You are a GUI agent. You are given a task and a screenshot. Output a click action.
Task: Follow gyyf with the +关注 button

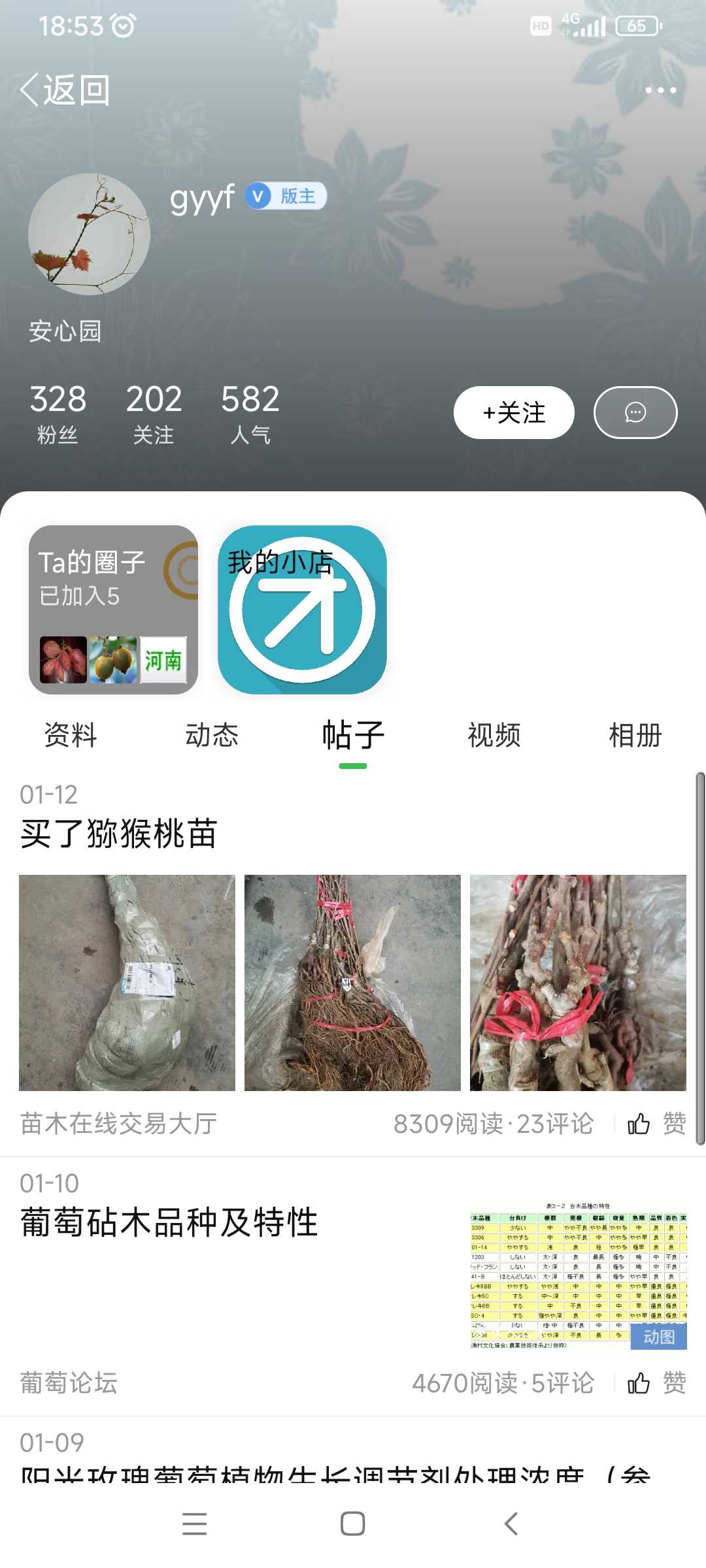(x=514, y=413)
